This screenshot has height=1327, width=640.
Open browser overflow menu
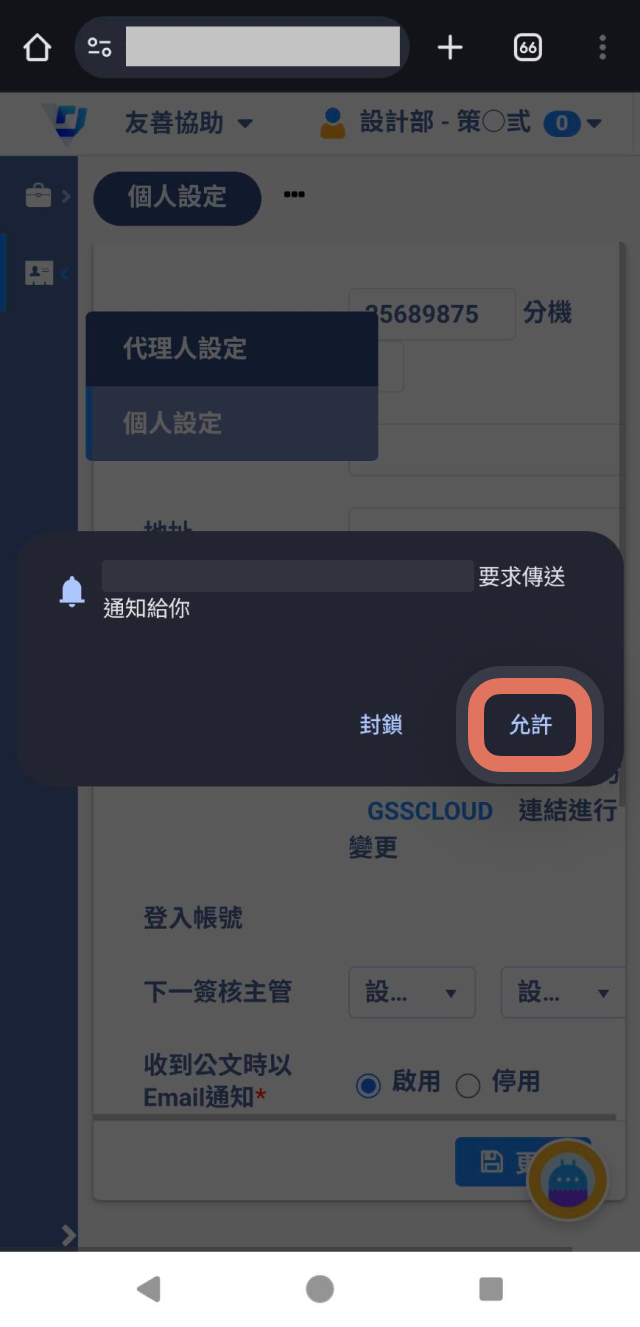pyautogui.click(x=602, y=47)
